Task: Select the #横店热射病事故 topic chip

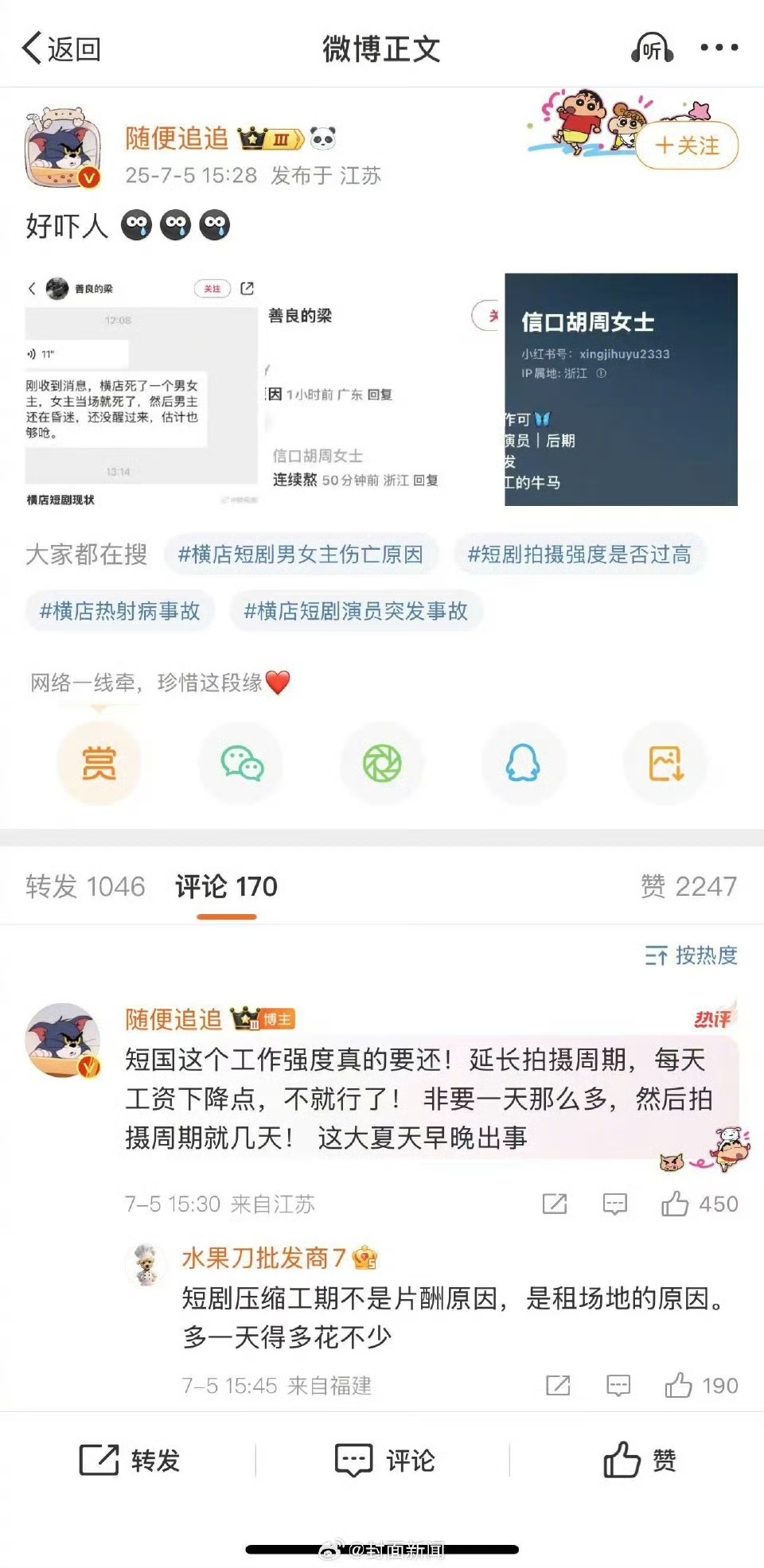Action: tap(119, 611)
